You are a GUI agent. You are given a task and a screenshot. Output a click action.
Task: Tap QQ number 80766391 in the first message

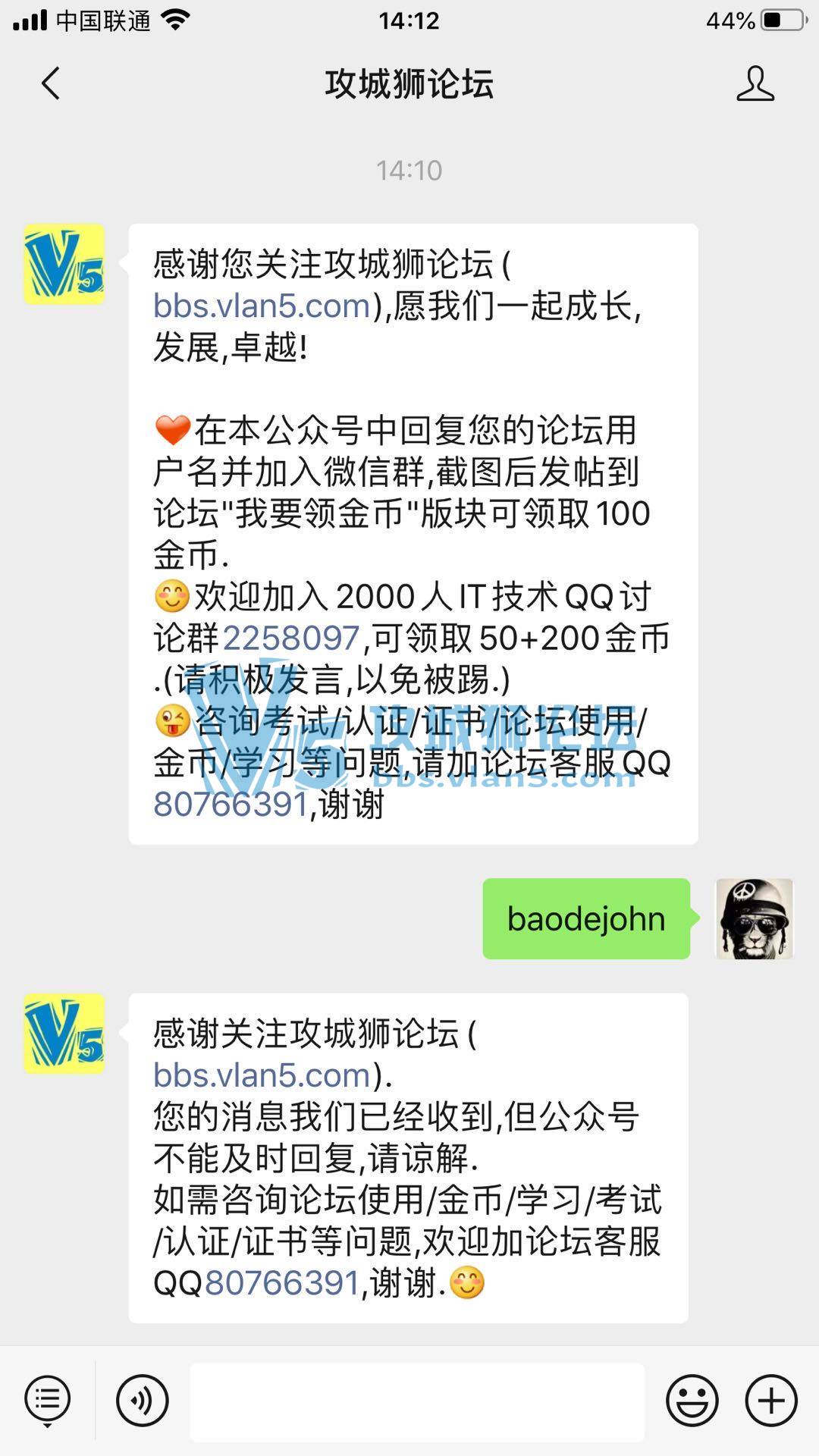pos(231,804)
